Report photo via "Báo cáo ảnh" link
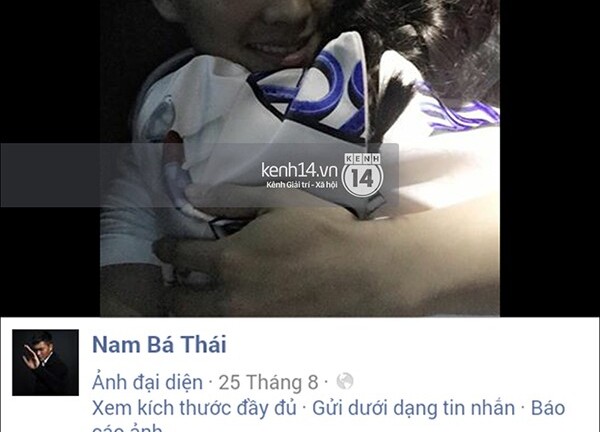The image size is (600, 432). coord(547,408)
